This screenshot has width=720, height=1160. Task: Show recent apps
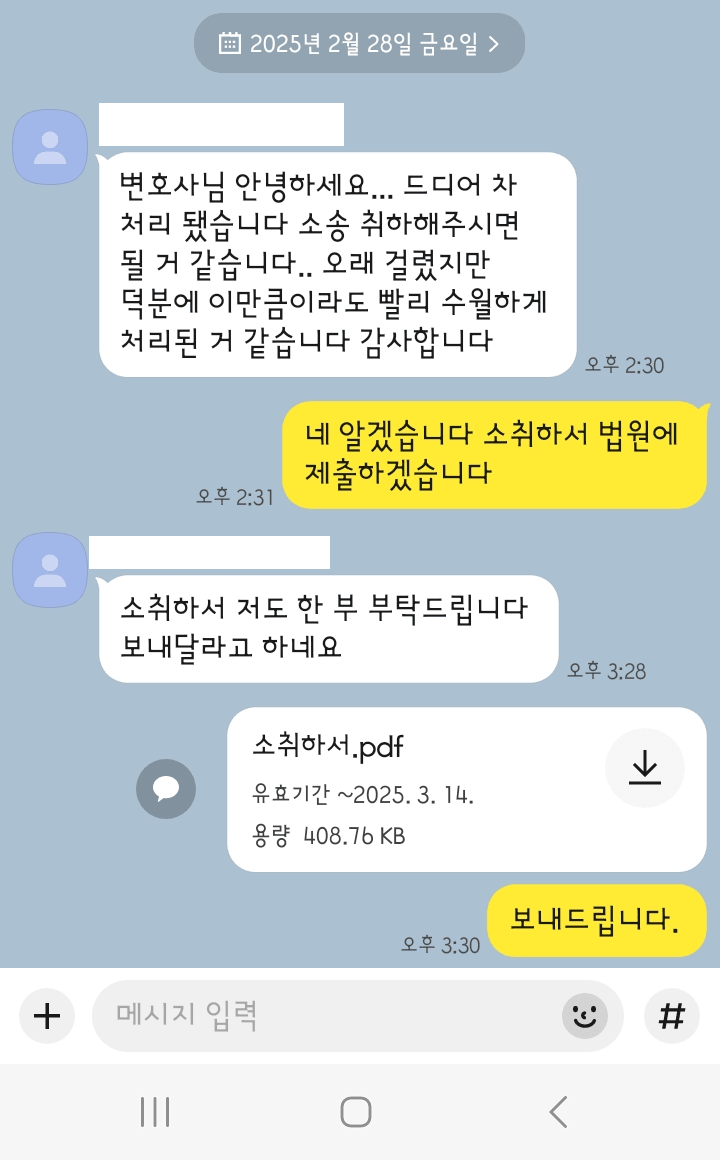click(x=155, y=1112)
